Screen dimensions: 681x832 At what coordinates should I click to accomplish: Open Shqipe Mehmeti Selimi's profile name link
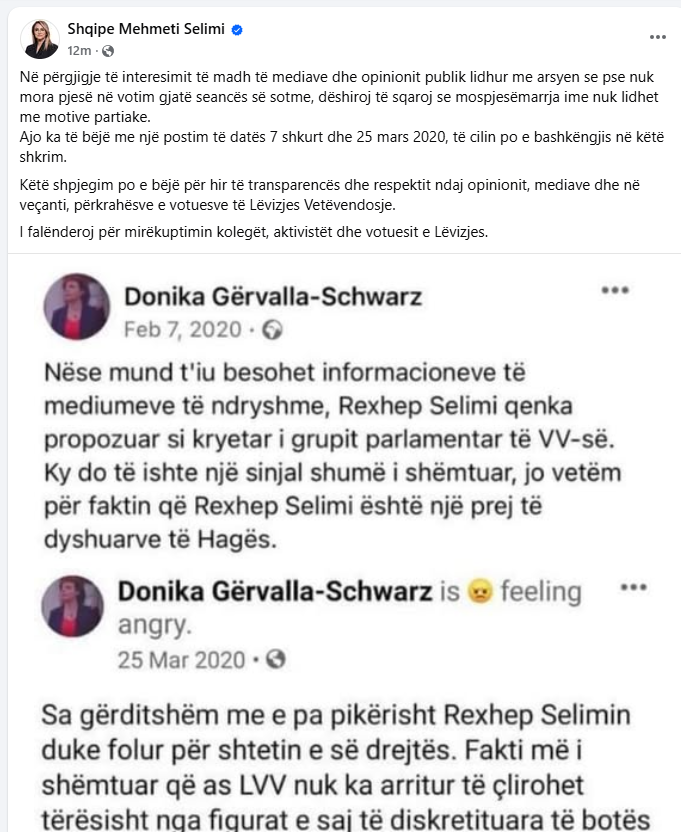pos(146,30)
